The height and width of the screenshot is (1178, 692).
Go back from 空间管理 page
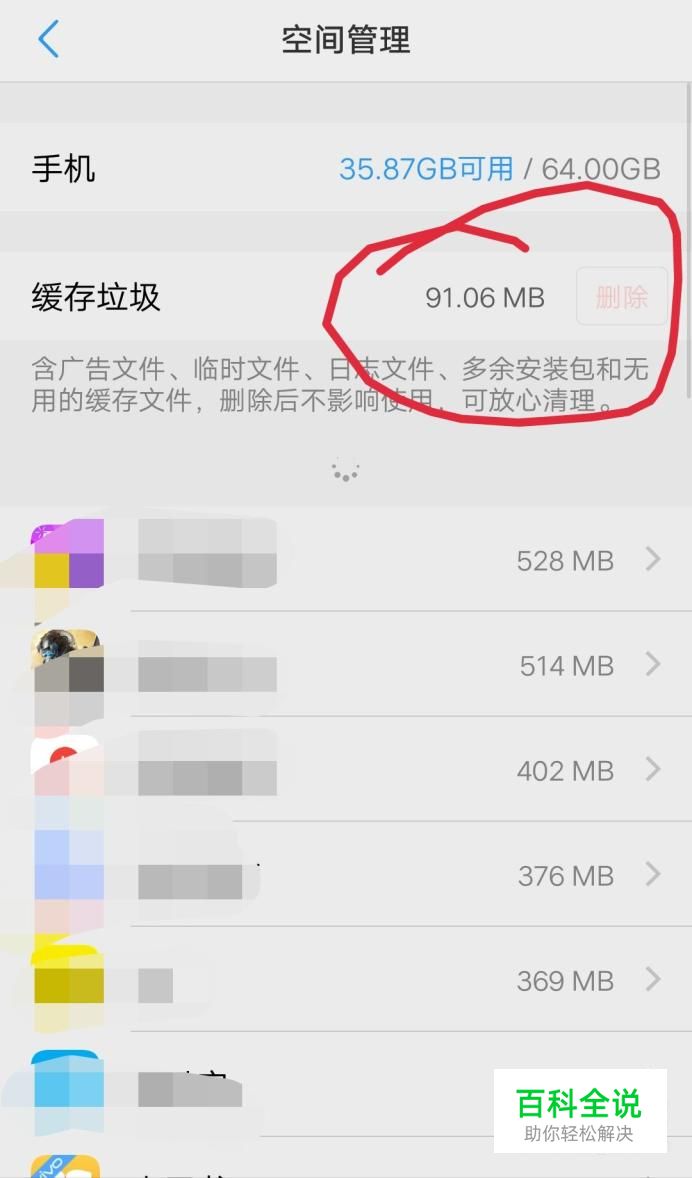pyautogui.click(x=48, y=40)
